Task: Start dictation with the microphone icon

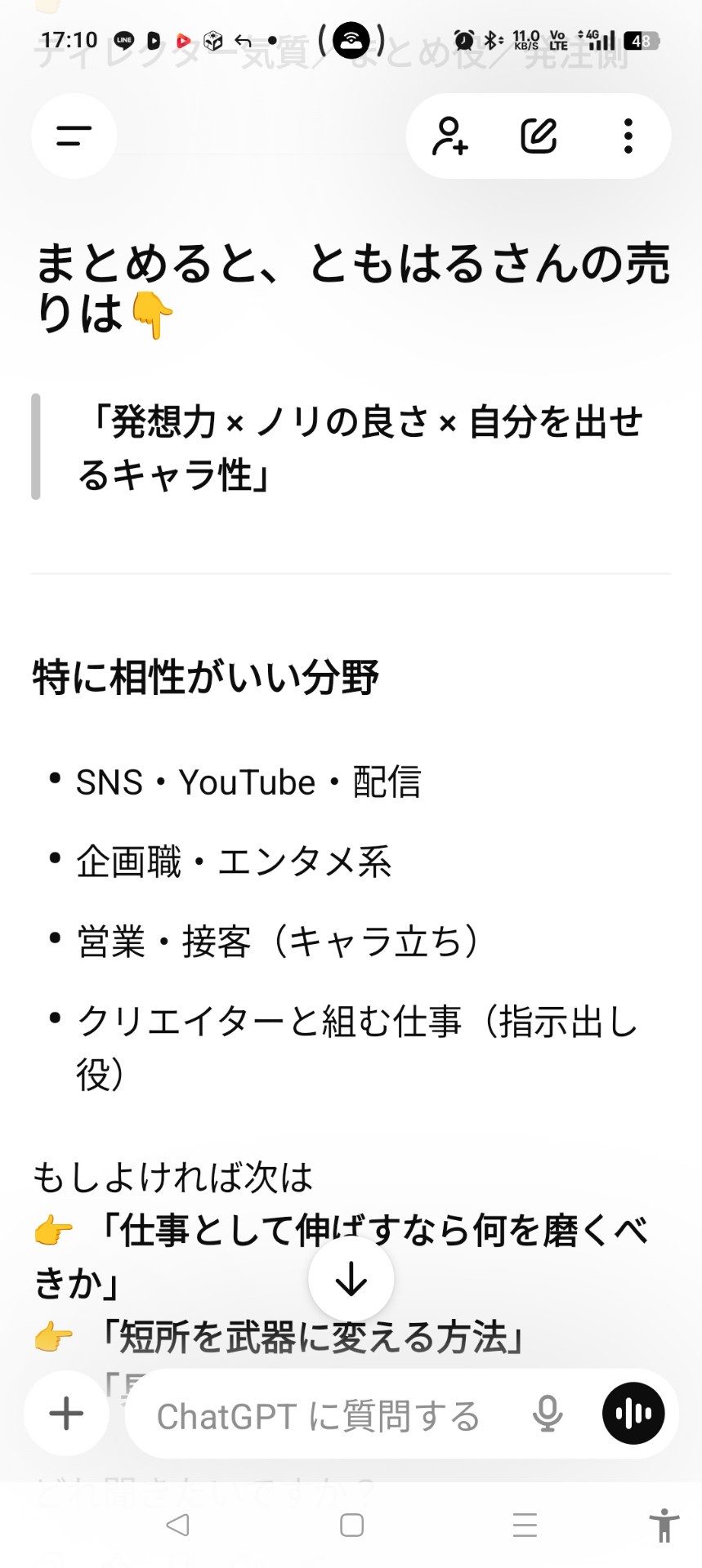Action: 547,1414
